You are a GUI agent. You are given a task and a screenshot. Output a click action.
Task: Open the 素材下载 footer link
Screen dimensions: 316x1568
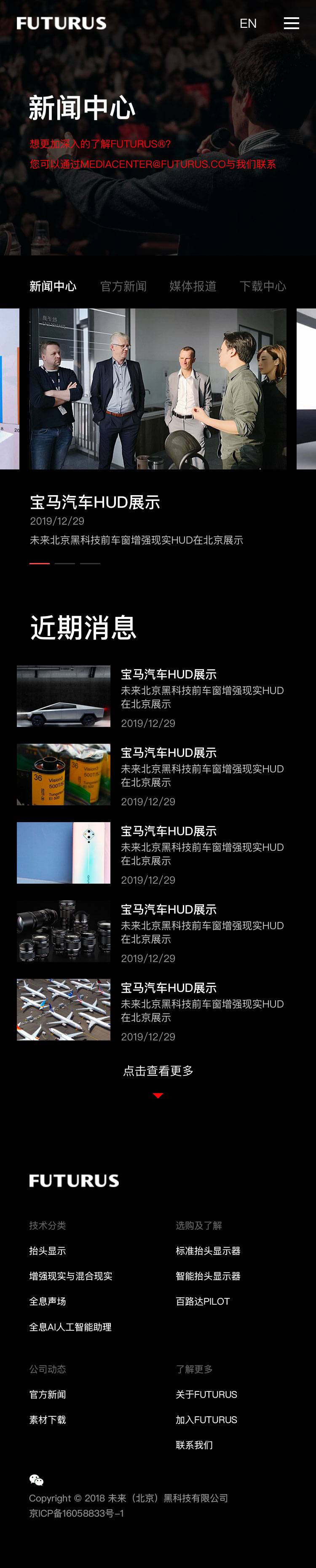pos(48,1420)
